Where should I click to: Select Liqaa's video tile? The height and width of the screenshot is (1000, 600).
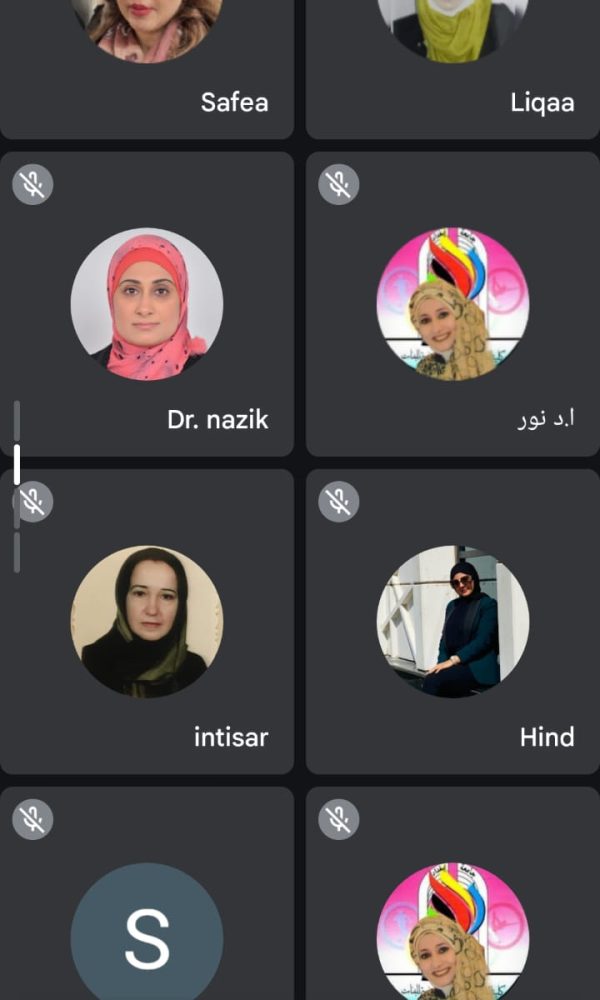point(452,60)
